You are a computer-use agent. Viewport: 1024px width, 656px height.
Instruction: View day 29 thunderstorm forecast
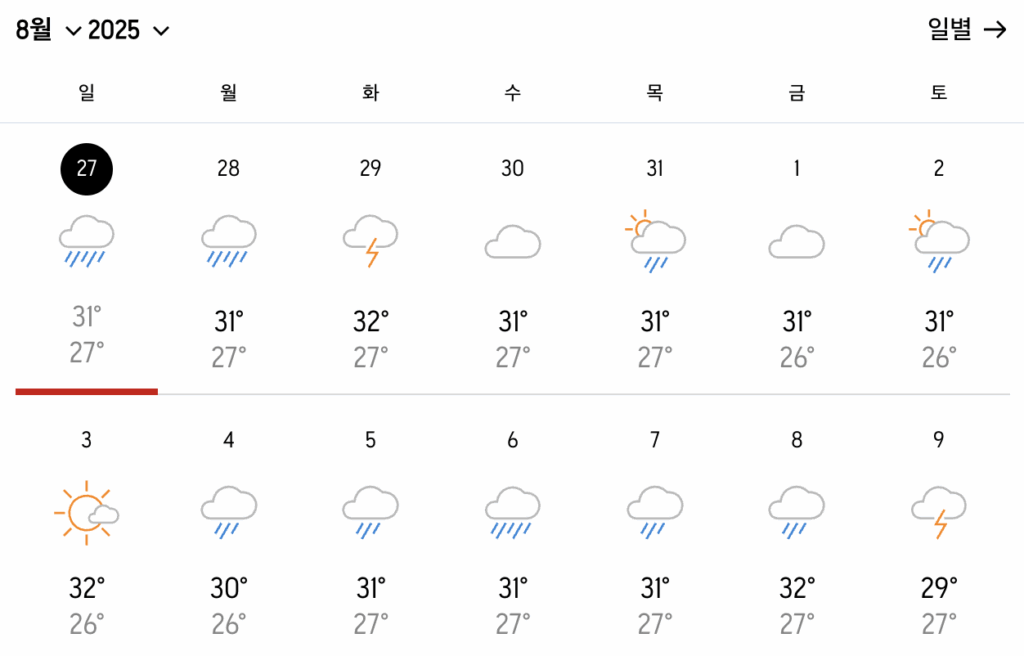[x=371, y=258]
